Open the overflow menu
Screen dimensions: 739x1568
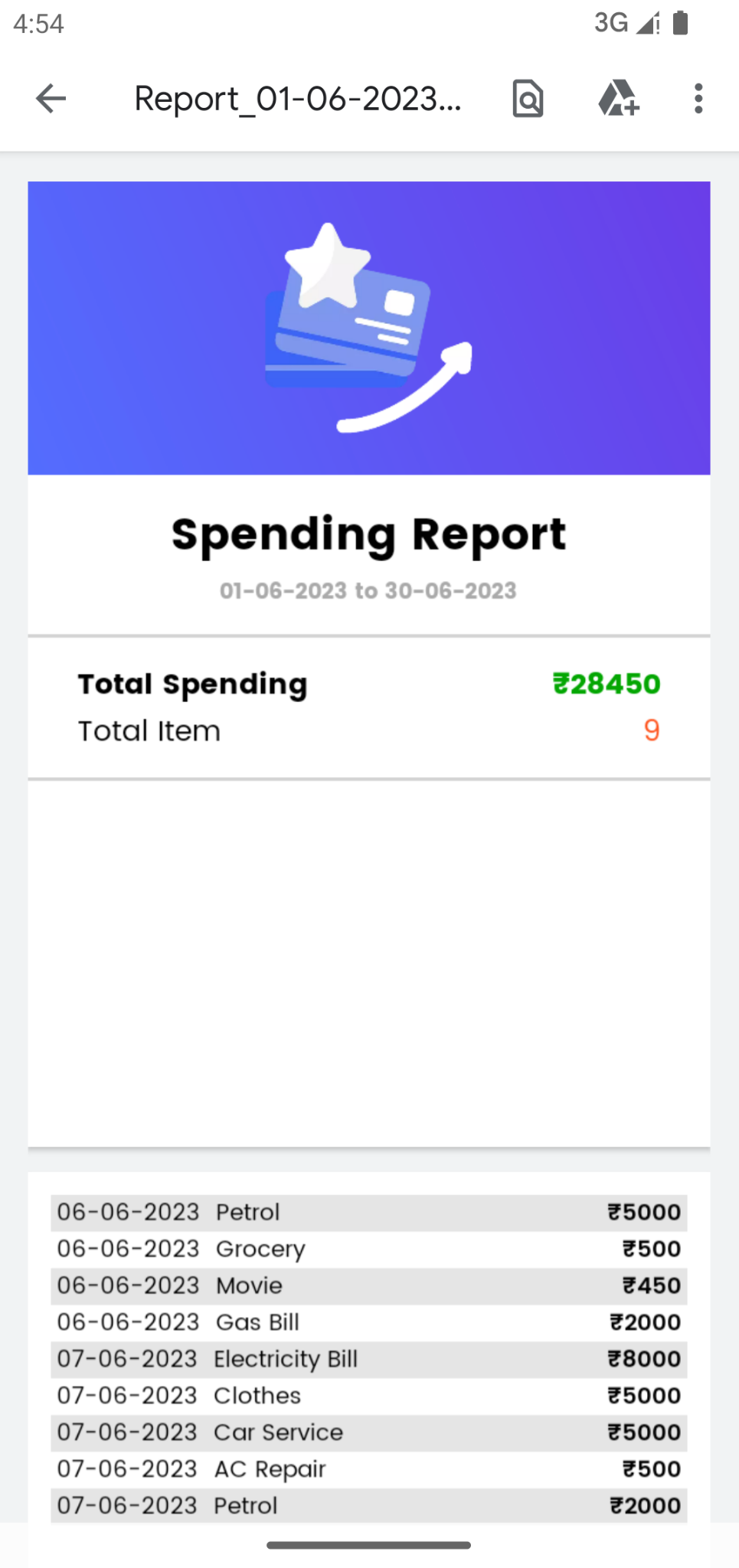[x=698, y=99]
